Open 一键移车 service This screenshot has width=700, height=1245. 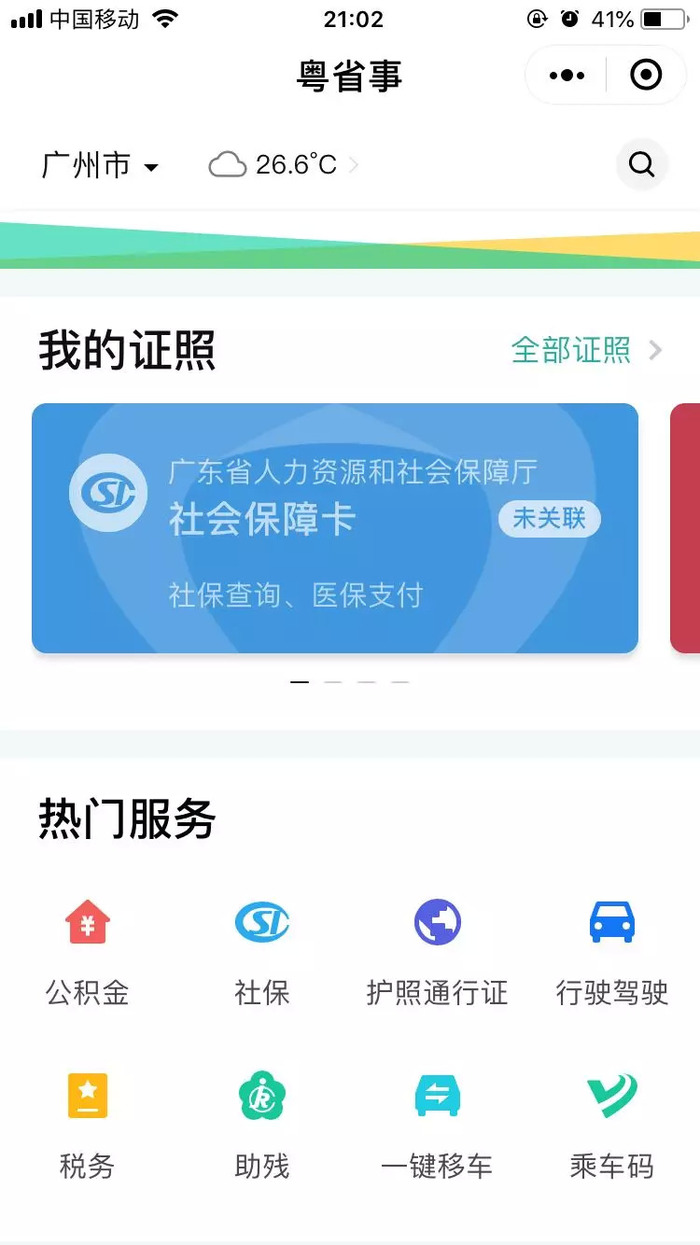[437, 1123]
